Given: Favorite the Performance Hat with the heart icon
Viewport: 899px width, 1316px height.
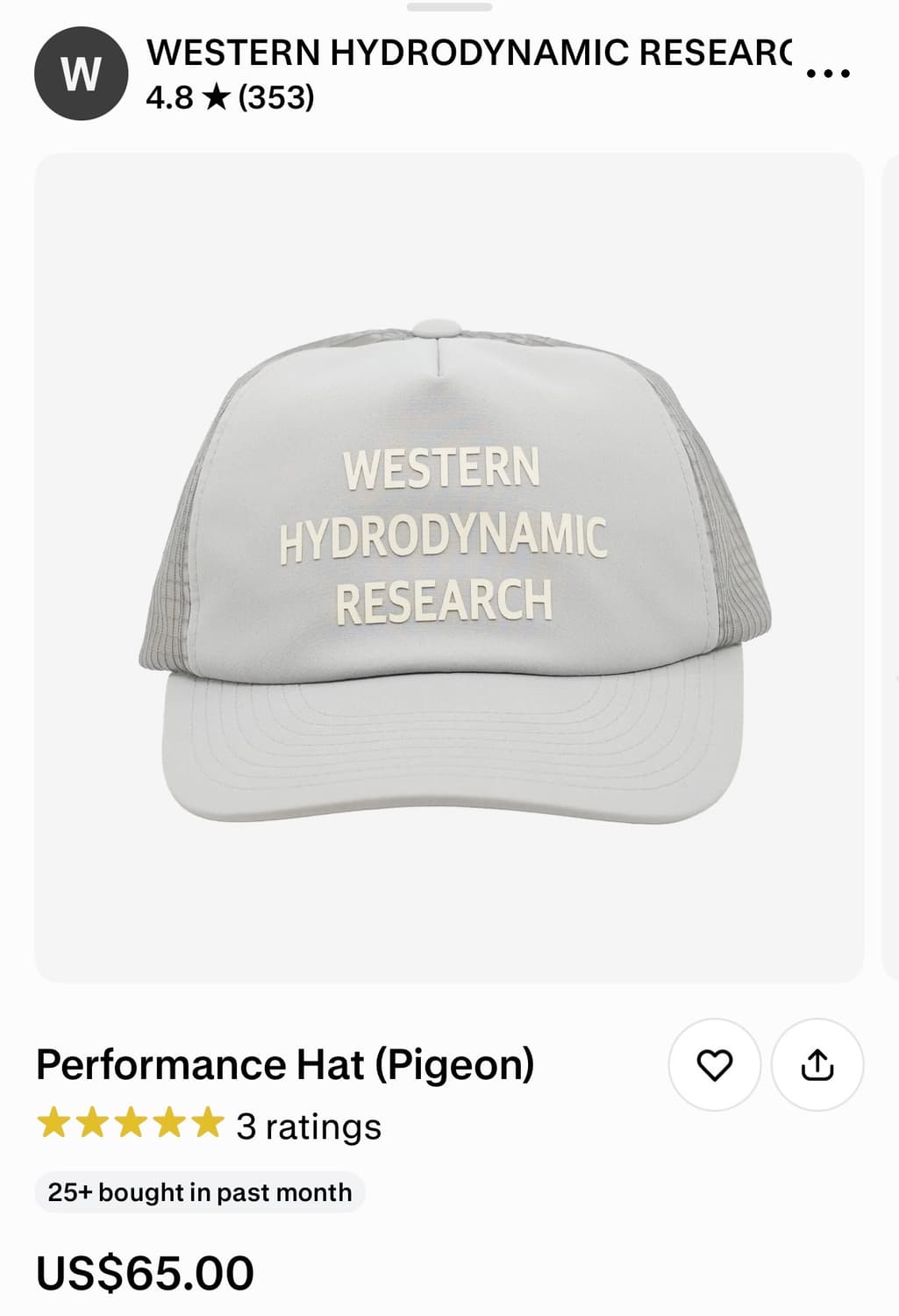Looking at the screenshot, I should [715, 1066].
